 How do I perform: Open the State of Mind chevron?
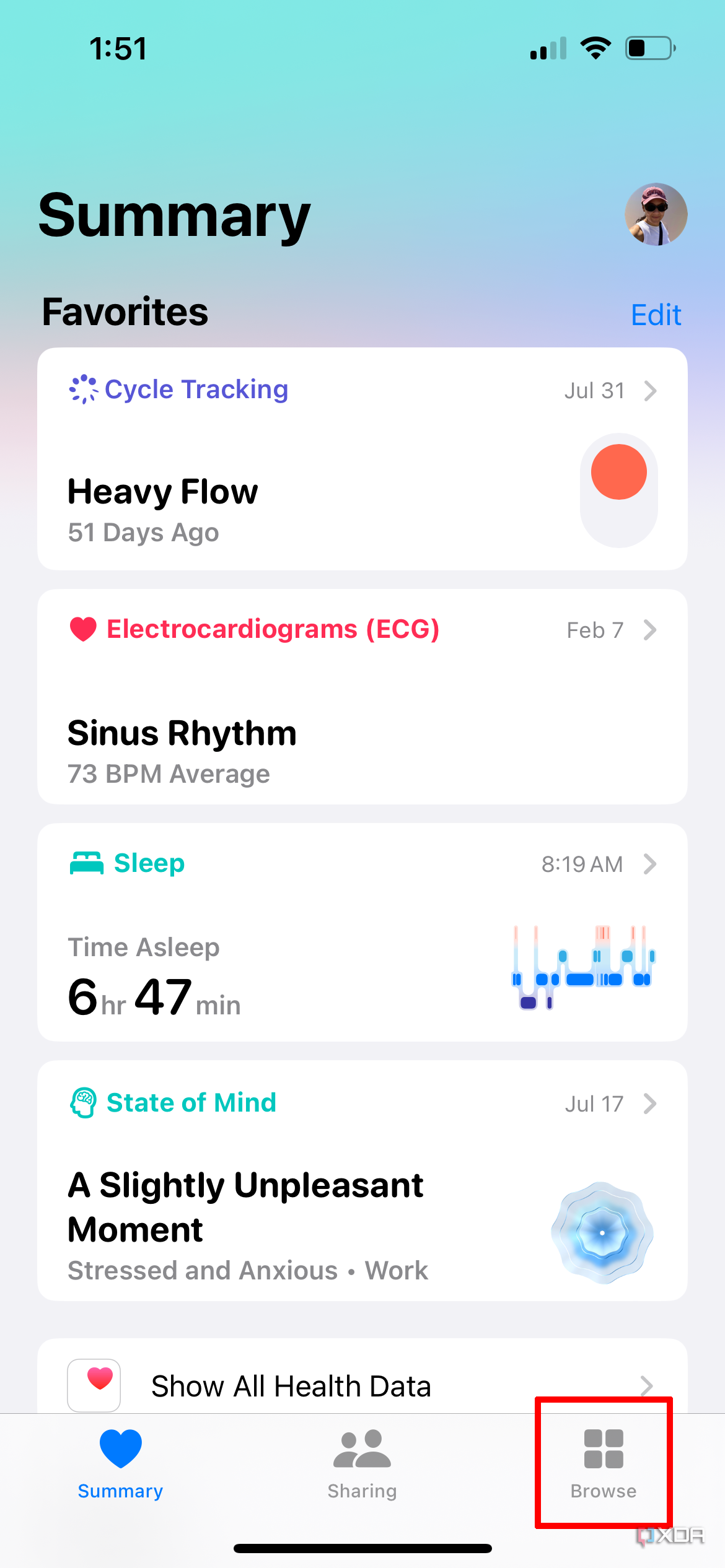[651, 1103]
